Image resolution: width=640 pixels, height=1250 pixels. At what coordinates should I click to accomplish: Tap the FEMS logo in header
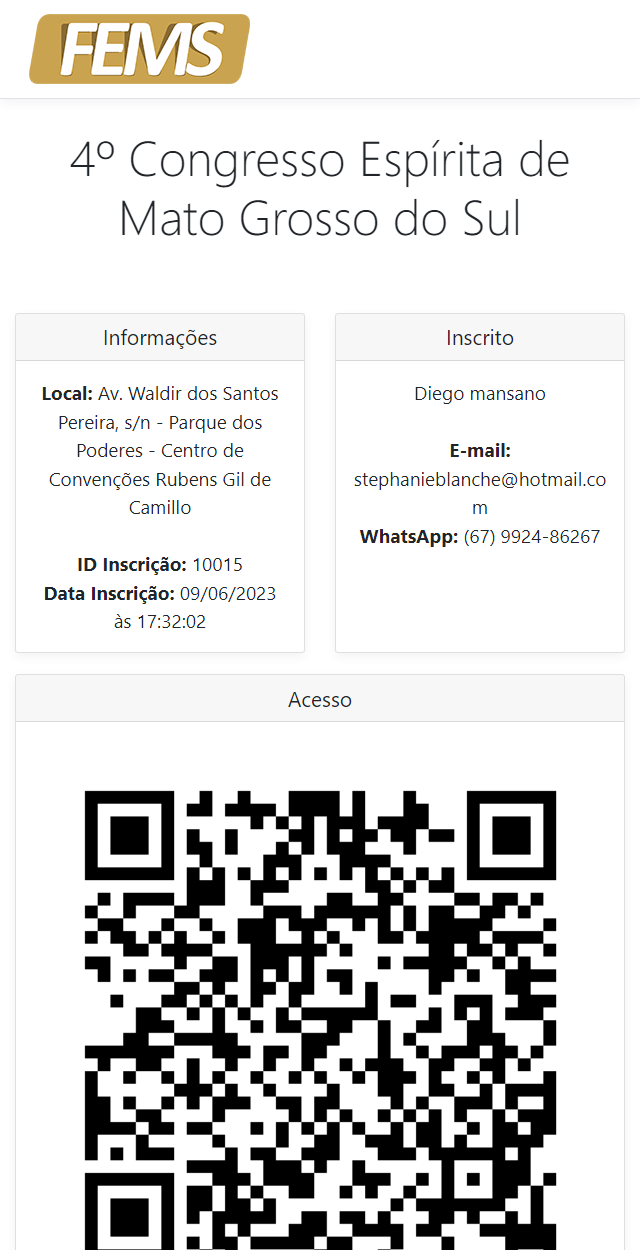pyautogui.click(x=139, y=49)
